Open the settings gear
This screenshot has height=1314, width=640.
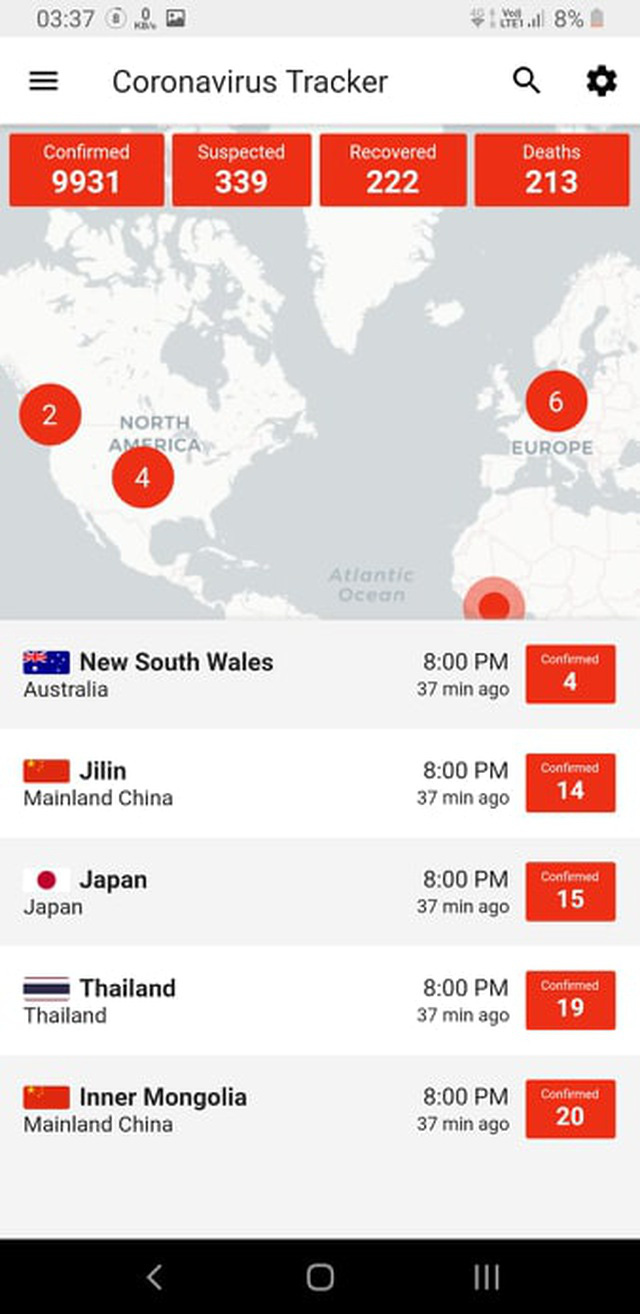click(601, 81)
